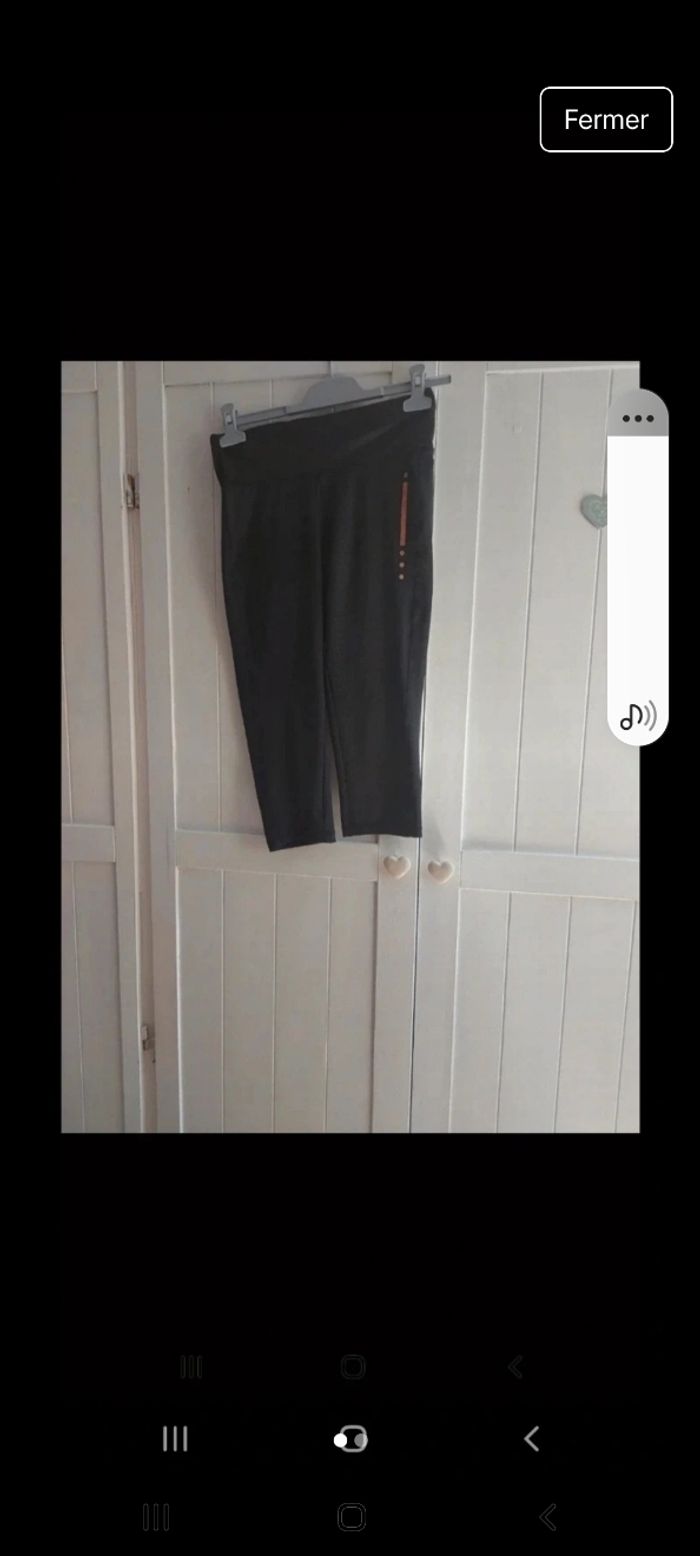
Task: Open recent apps from the navigation bar
Action: [175, 1439]
